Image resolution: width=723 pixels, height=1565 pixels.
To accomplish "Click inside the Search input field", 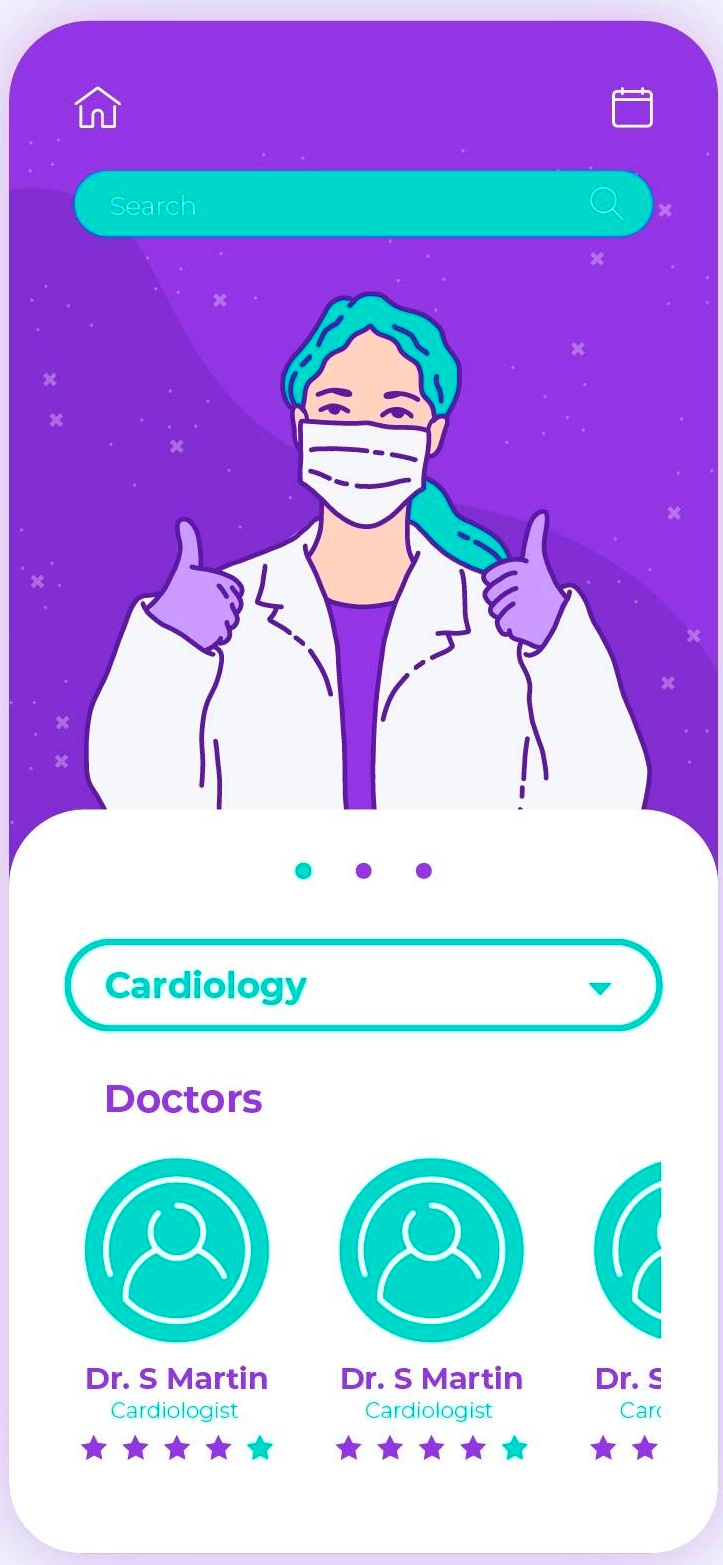I will (300, 204).
